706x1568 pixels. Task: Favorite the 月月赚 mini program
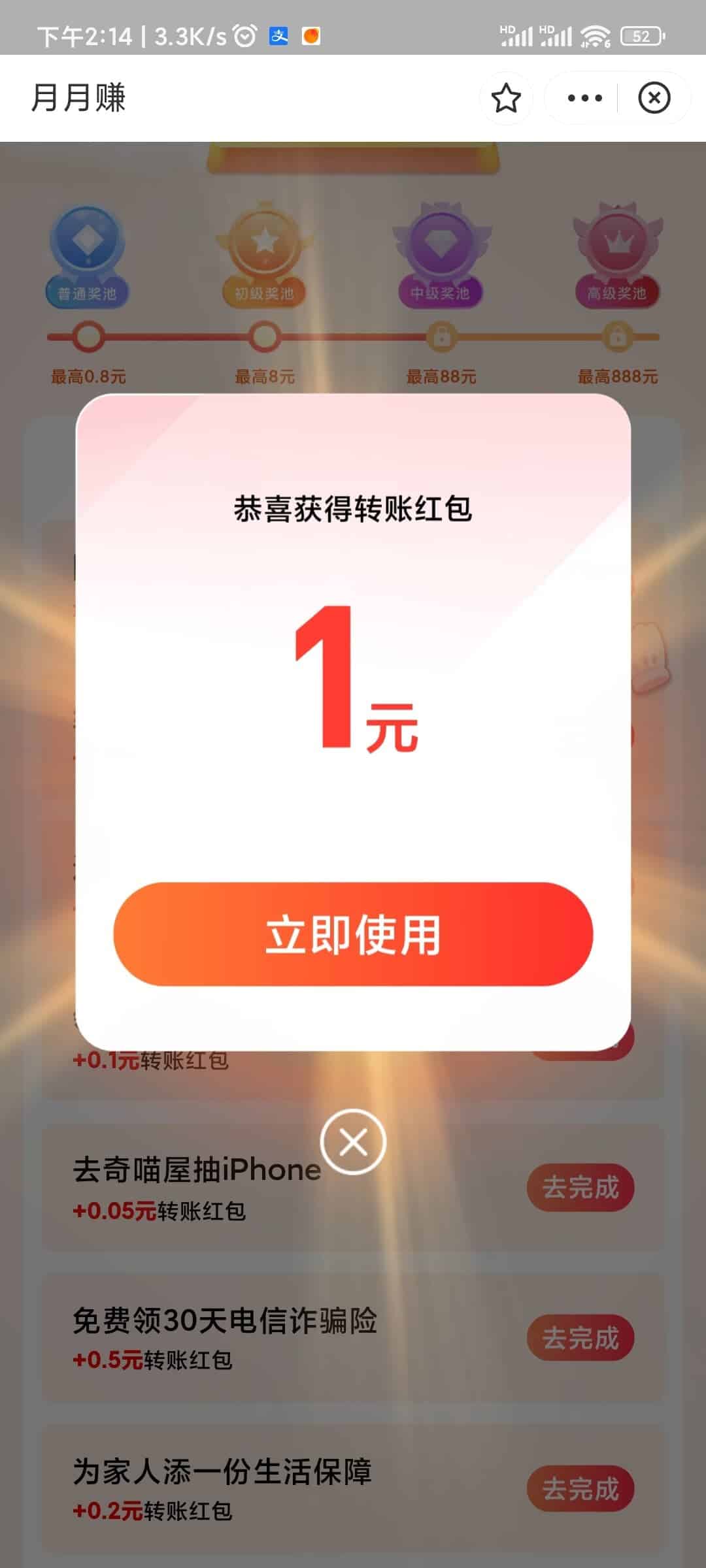click(506, 98)
